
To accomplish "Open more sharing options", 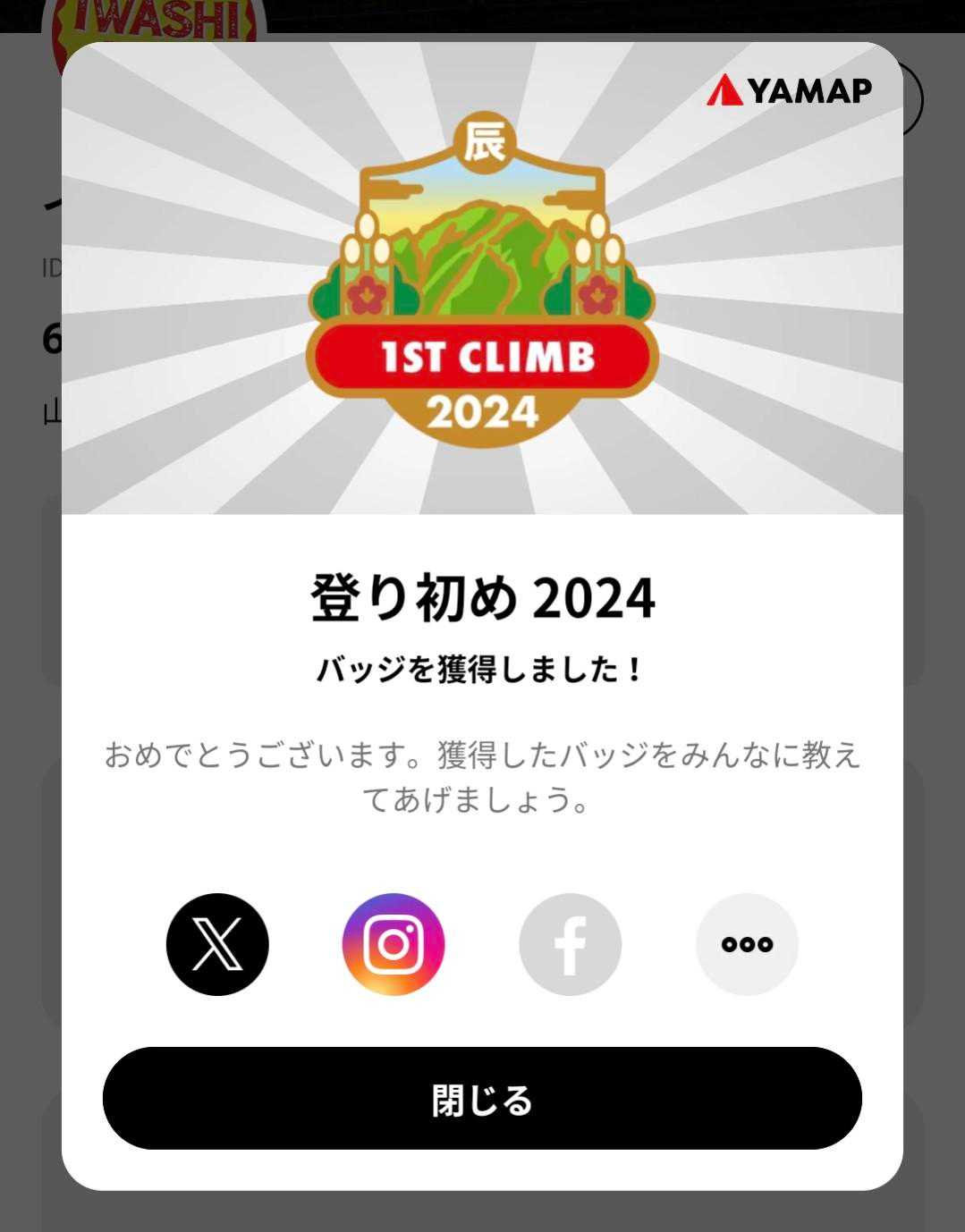I will (747, 944).
